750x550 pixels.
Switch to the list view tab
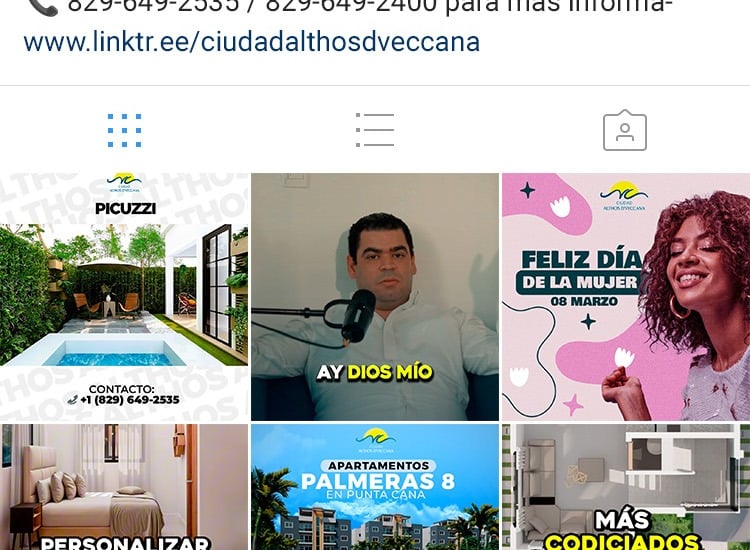tap(375, 130)
